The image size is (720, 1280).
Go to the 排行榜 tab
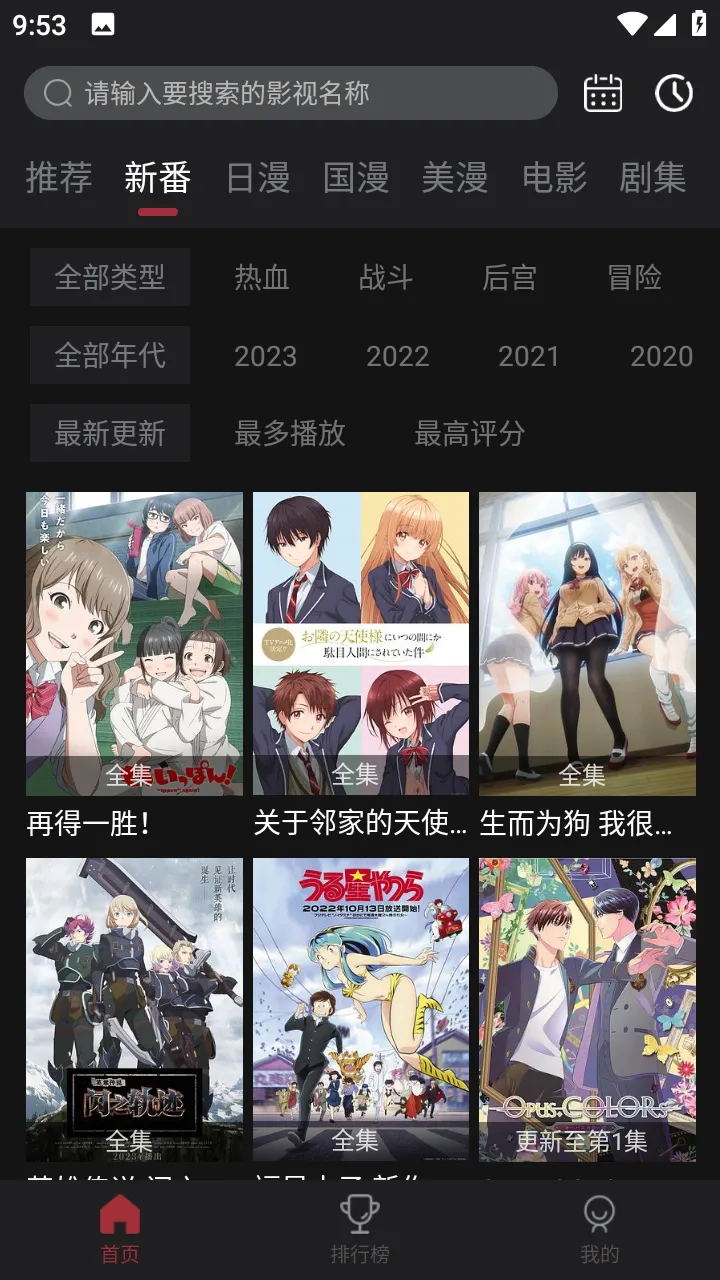pyautogui.click(x=360, y=1230)
